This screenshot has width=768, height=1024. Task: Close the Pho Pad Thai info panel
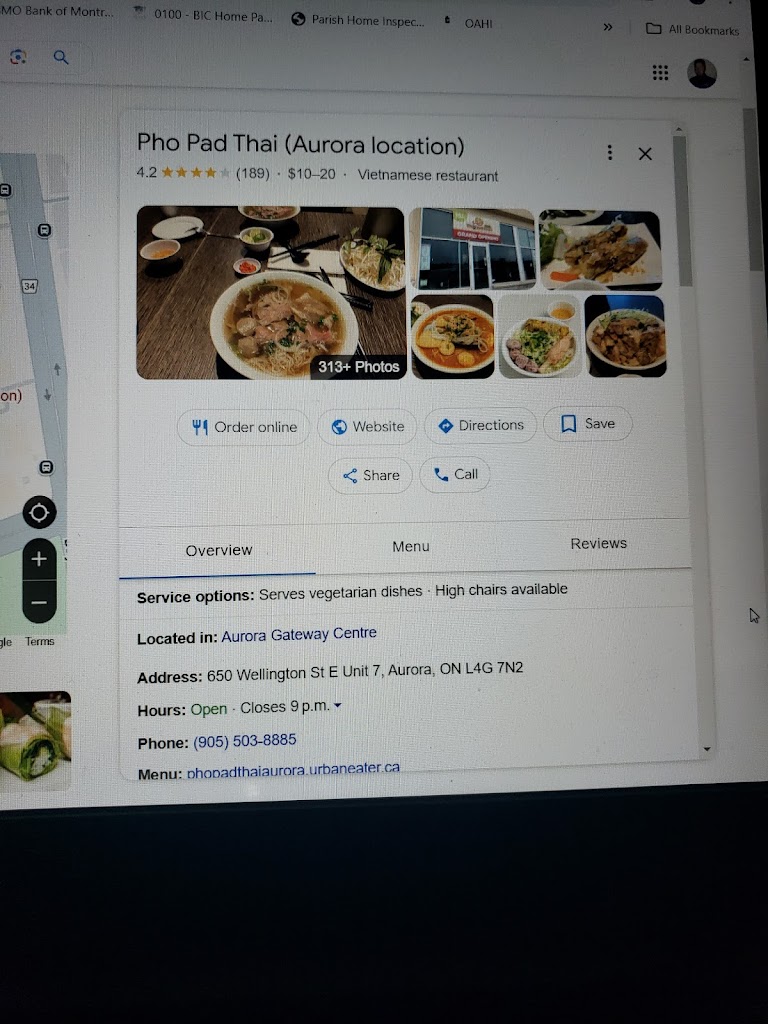(x=645, y=153)
